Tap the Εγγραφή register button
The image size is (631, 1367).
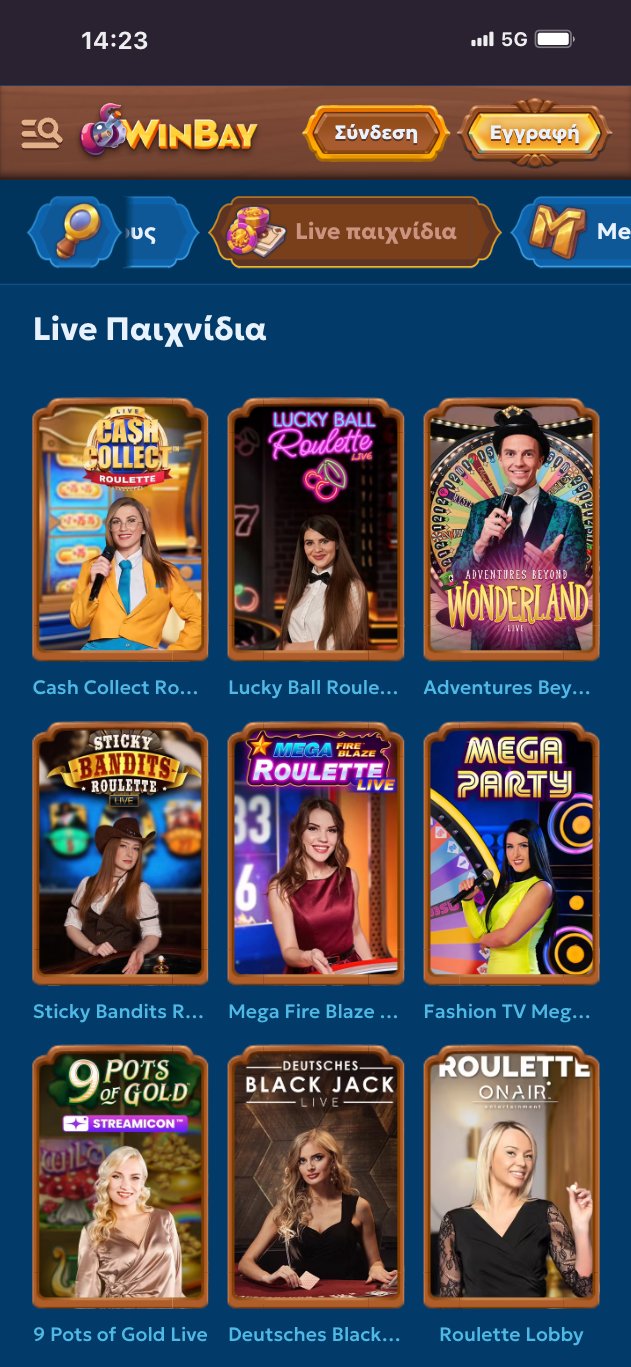coord(534,134)
